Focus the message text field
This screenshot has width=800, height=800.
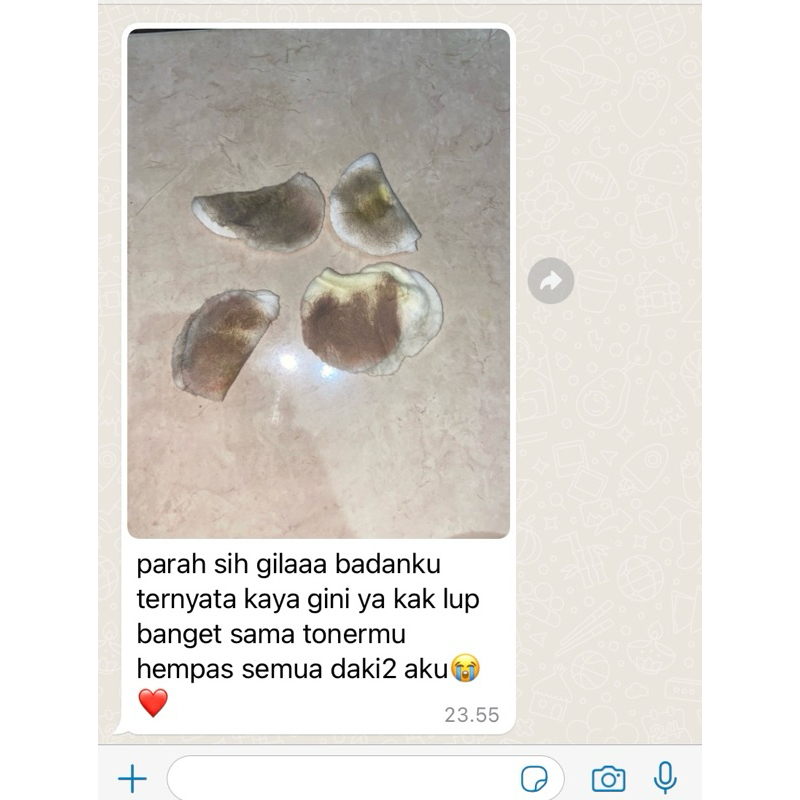pos(340,778)
